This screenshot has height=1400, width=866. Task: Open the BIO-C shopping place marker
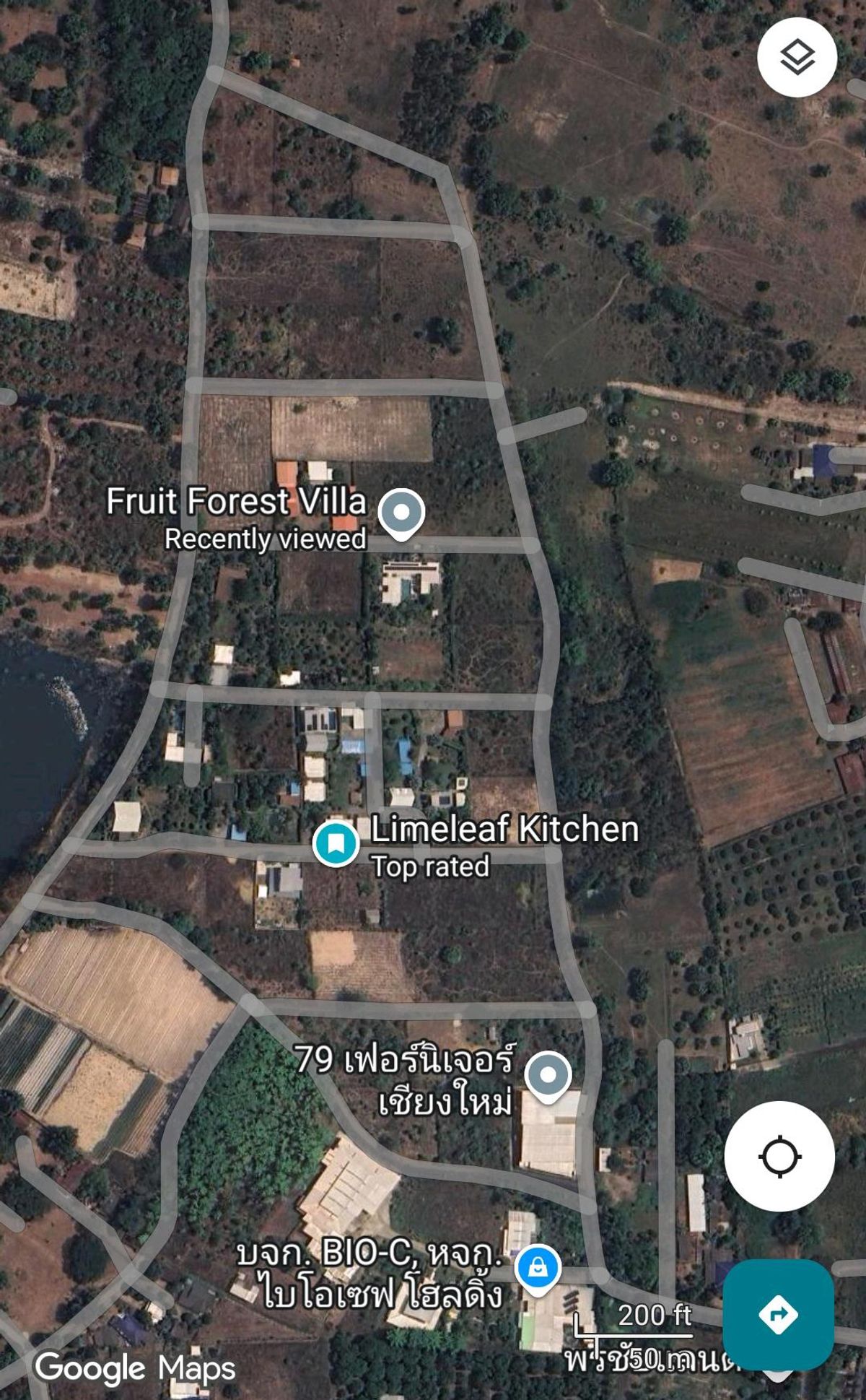[x=538, y=1269]
